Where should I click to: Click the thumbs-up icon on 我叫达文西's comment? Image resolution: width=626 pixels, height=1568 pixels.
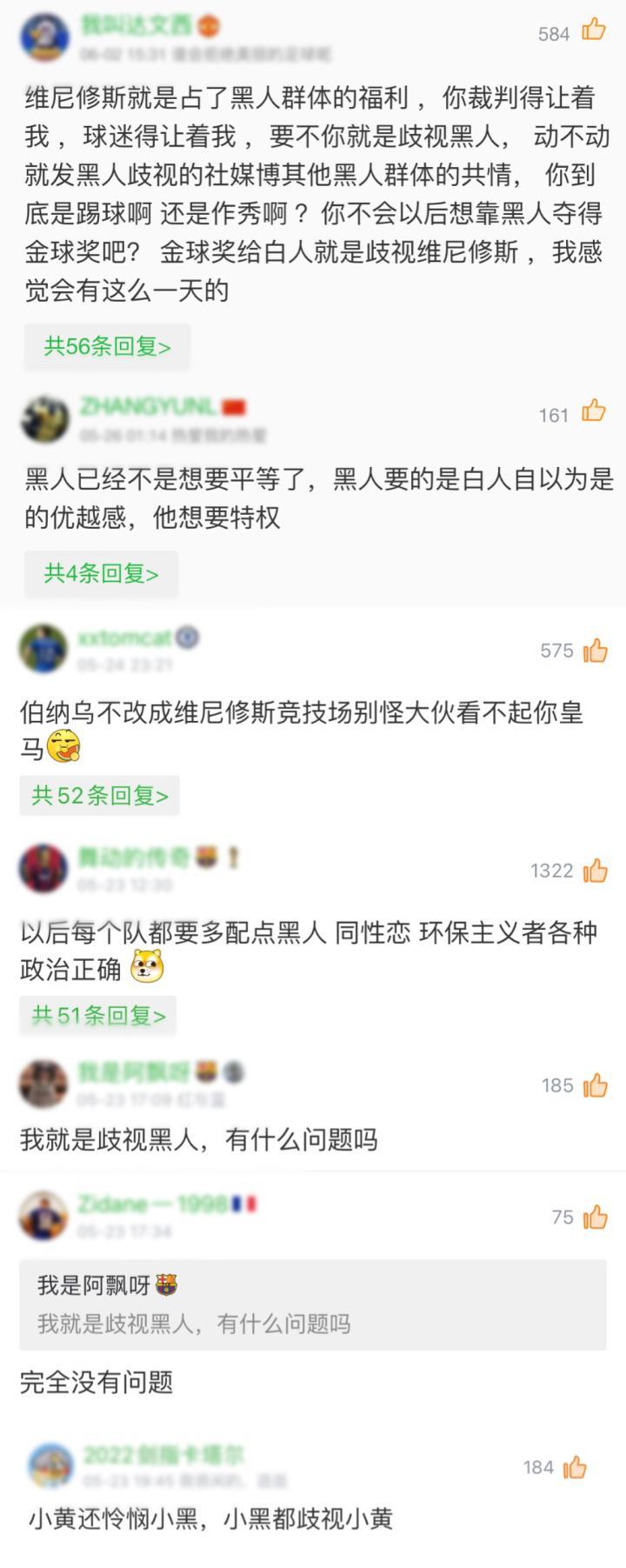[596, 29]
